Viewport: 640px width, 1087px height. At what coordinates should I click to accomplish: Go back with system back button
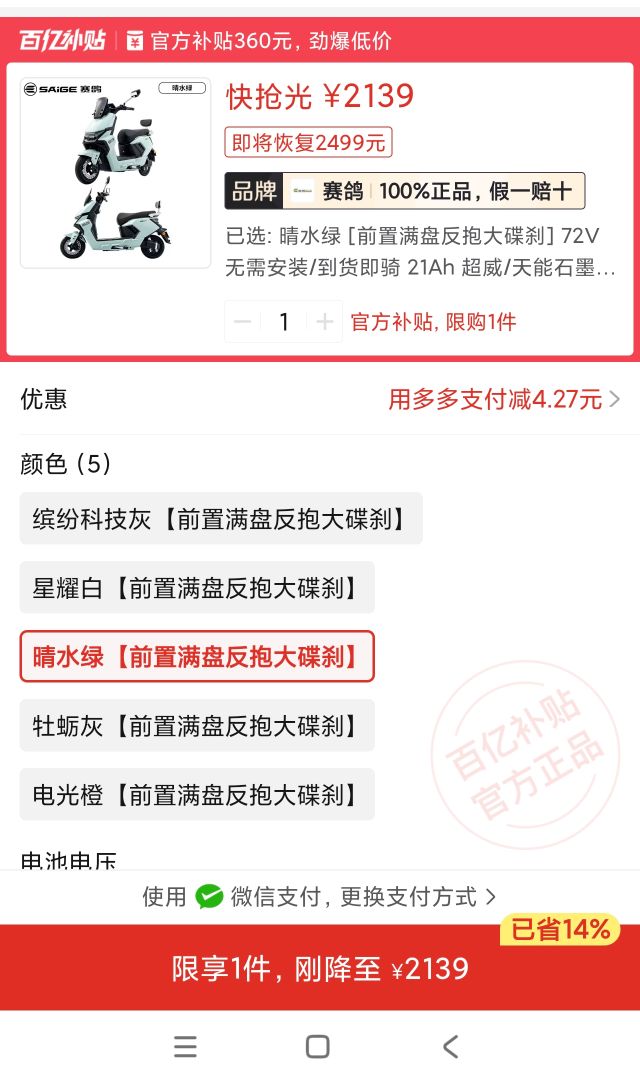tap(451, 1047)
